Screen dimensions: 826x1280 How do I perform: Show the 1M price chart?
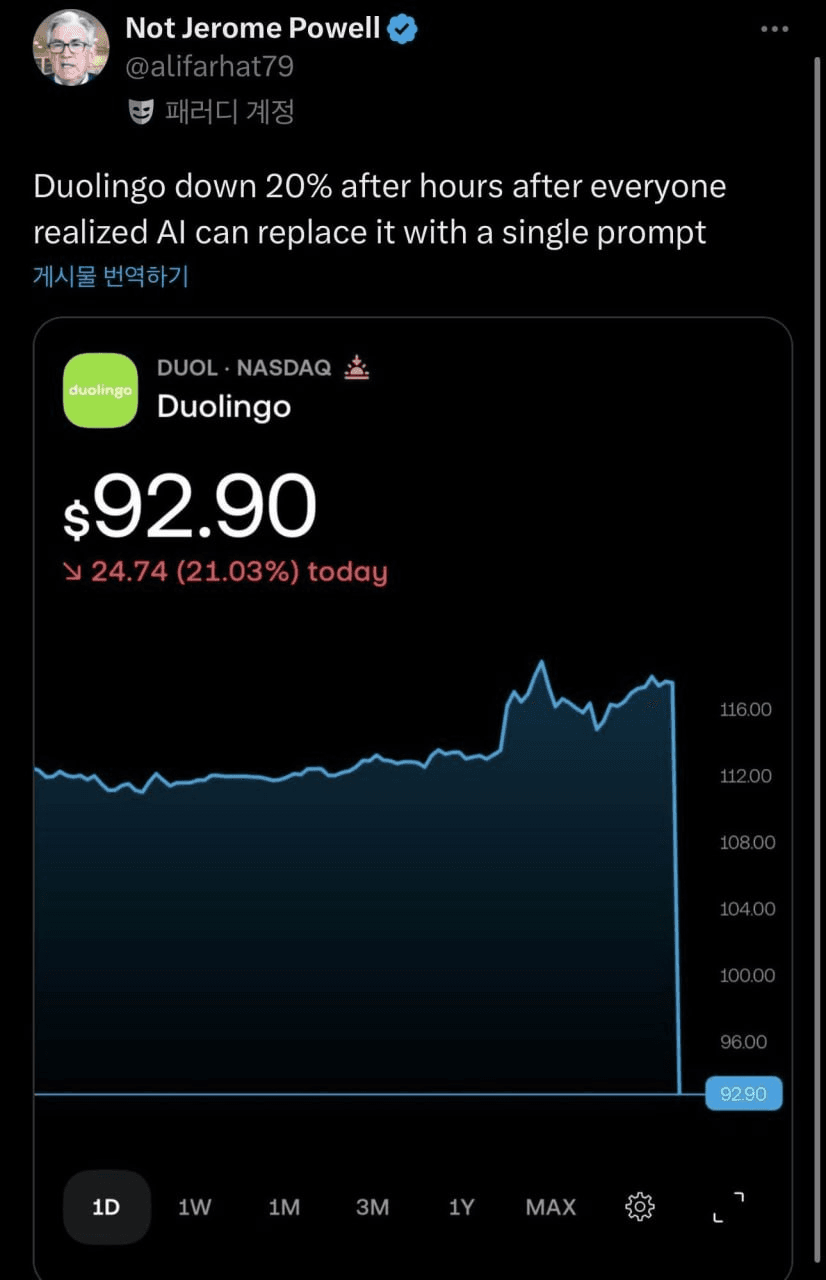(284, 1207)
